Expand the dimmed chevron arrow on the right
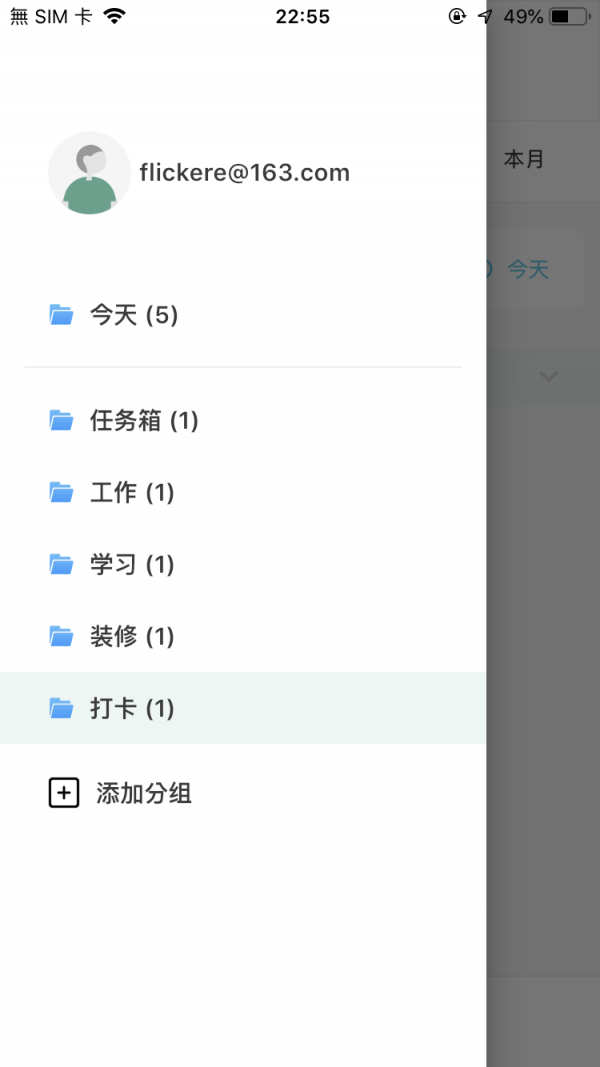Image resolution: width=600 pixels, height=1067 pixels. click(548, 376)
